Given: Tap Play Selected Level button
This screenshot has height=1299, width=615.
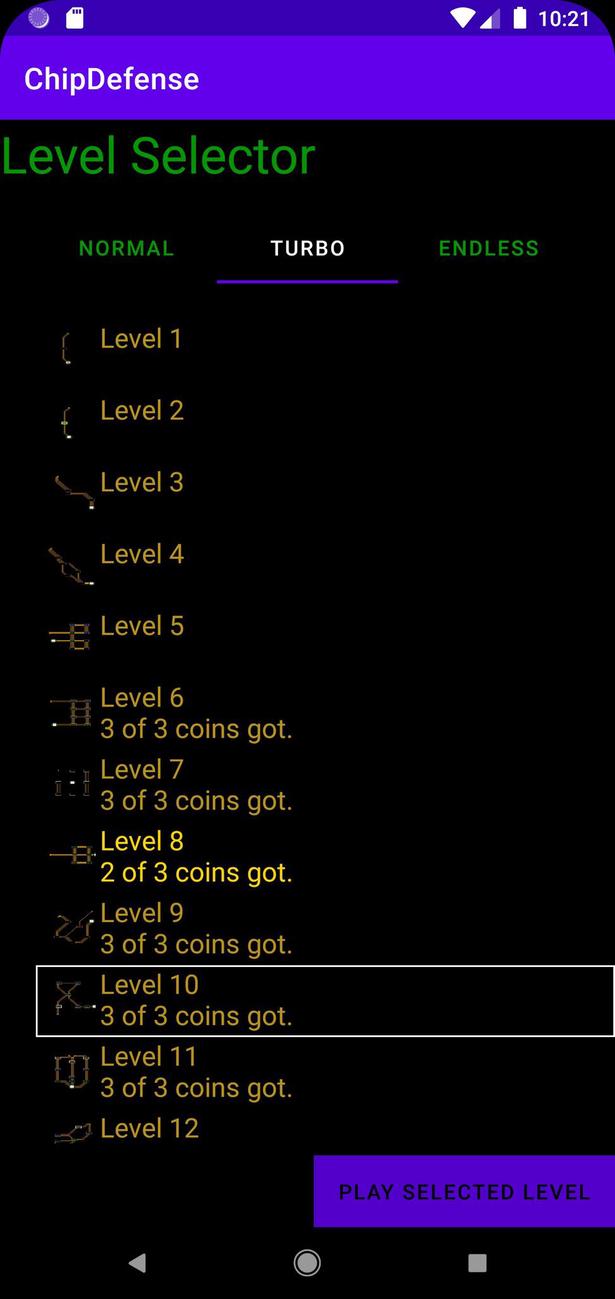Looking at the screenshot, I should pyautogui.click(x=464, y=1192).
